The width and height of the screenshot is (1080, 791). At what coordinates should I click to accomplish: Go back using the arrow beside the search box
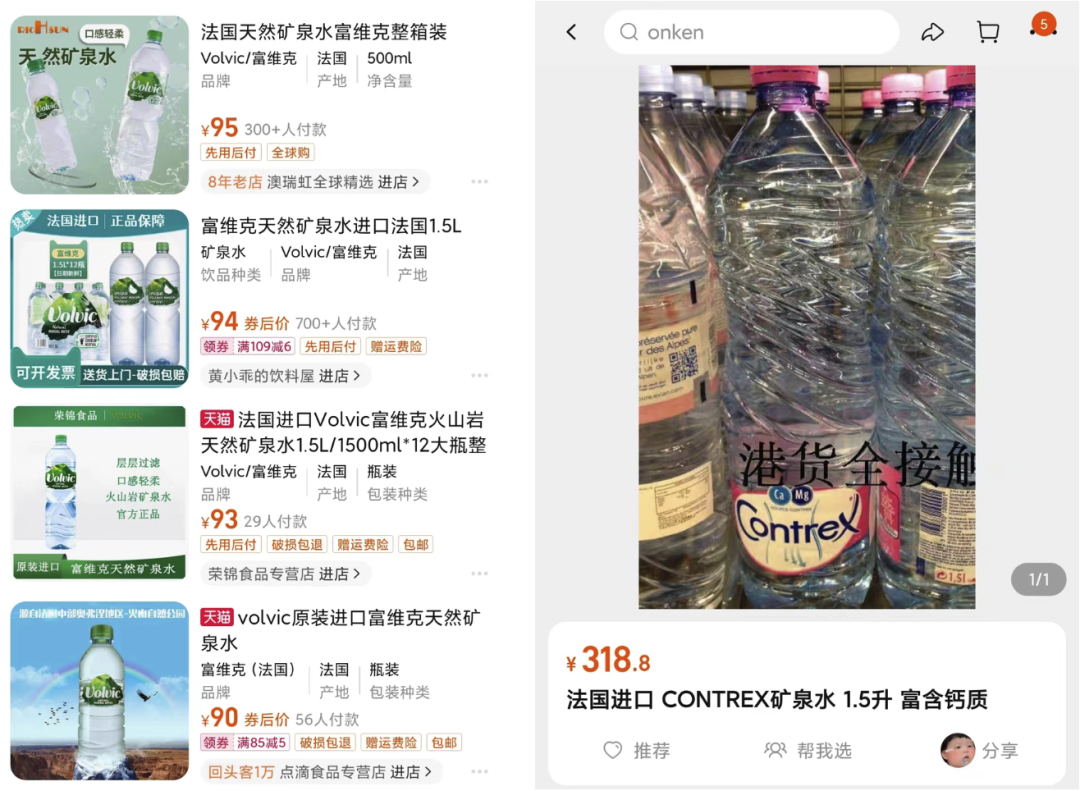pos(572,32)
